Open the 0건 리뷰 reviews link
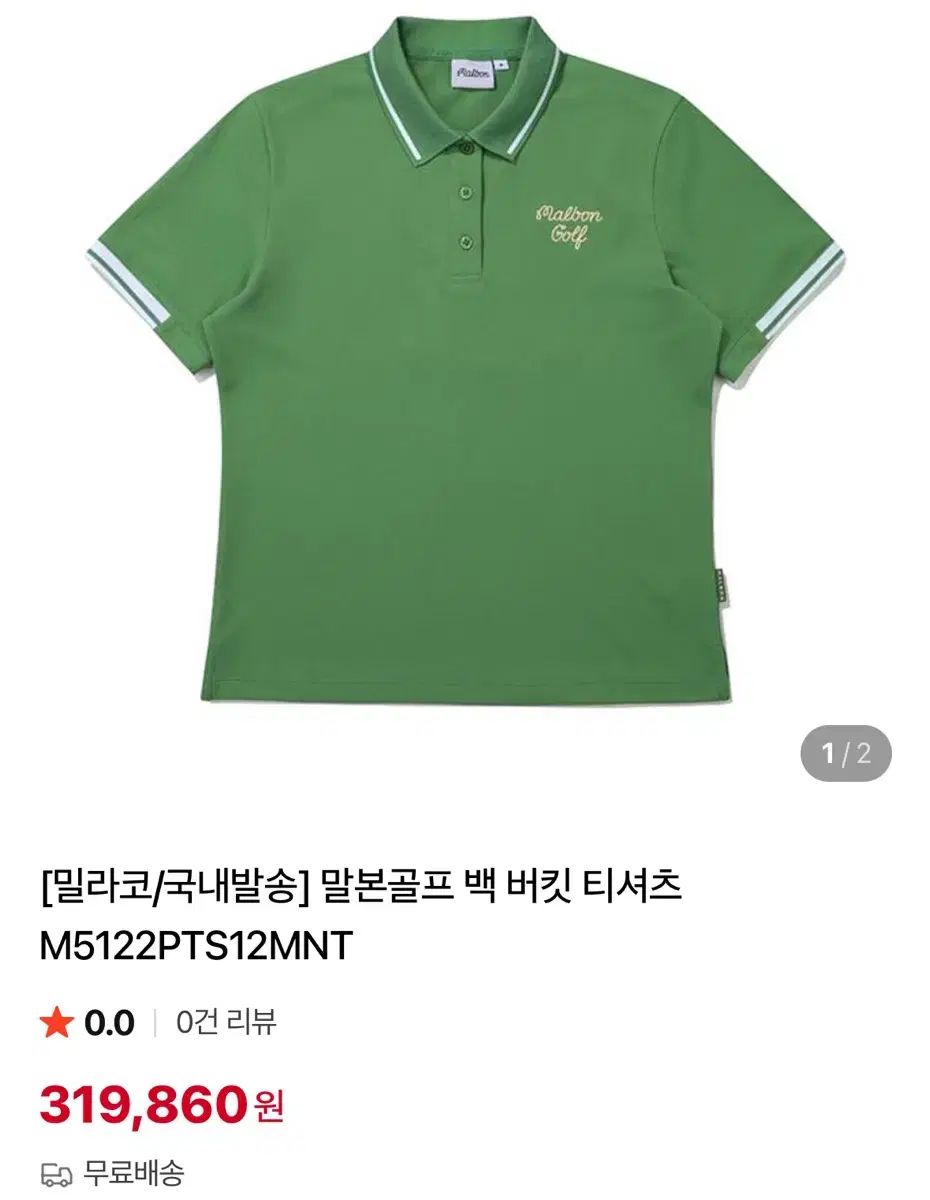930x1200 pixels. click(x=226, y=1021)
